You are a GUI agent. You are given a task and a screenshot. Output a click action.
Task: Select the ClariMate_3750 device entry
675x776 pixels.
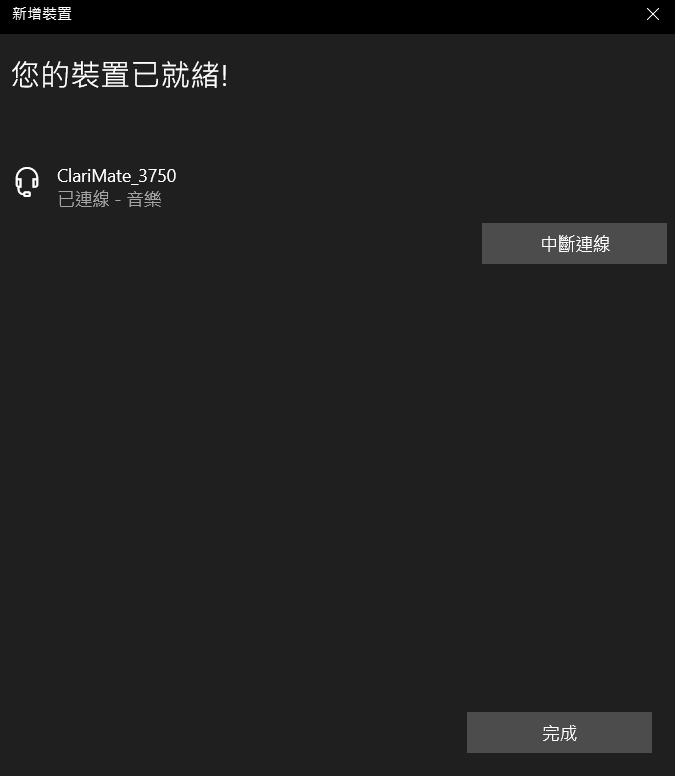pyautogui.click(x=116, y=186)
